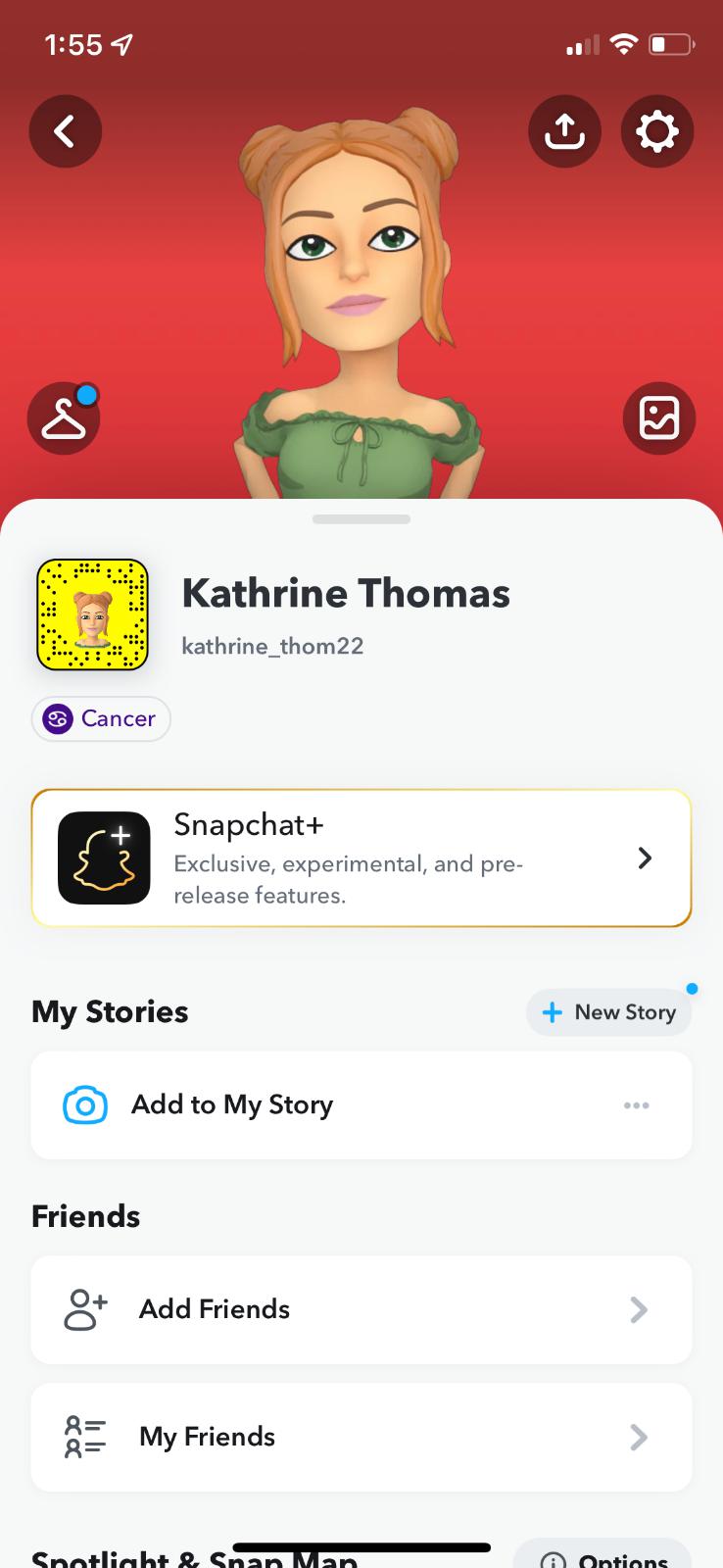The height and width of the screenshot is (1568, 723).
Task: Open the background picture icon
Action: 658,418
